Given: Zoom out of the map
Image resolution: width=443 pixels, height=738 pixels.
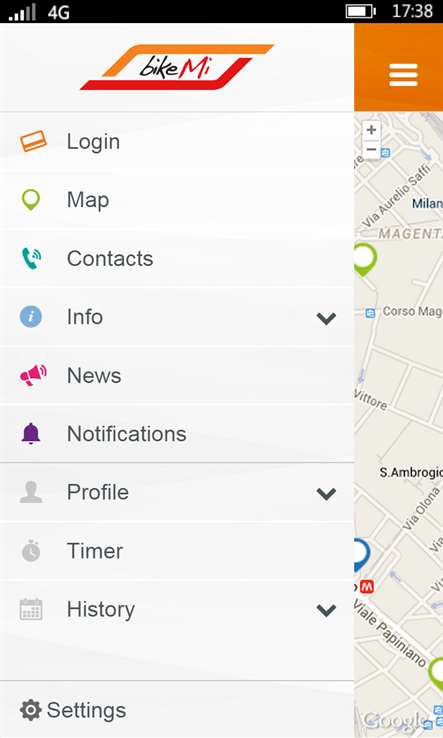Looking at the screenshot, I should 371,150.
